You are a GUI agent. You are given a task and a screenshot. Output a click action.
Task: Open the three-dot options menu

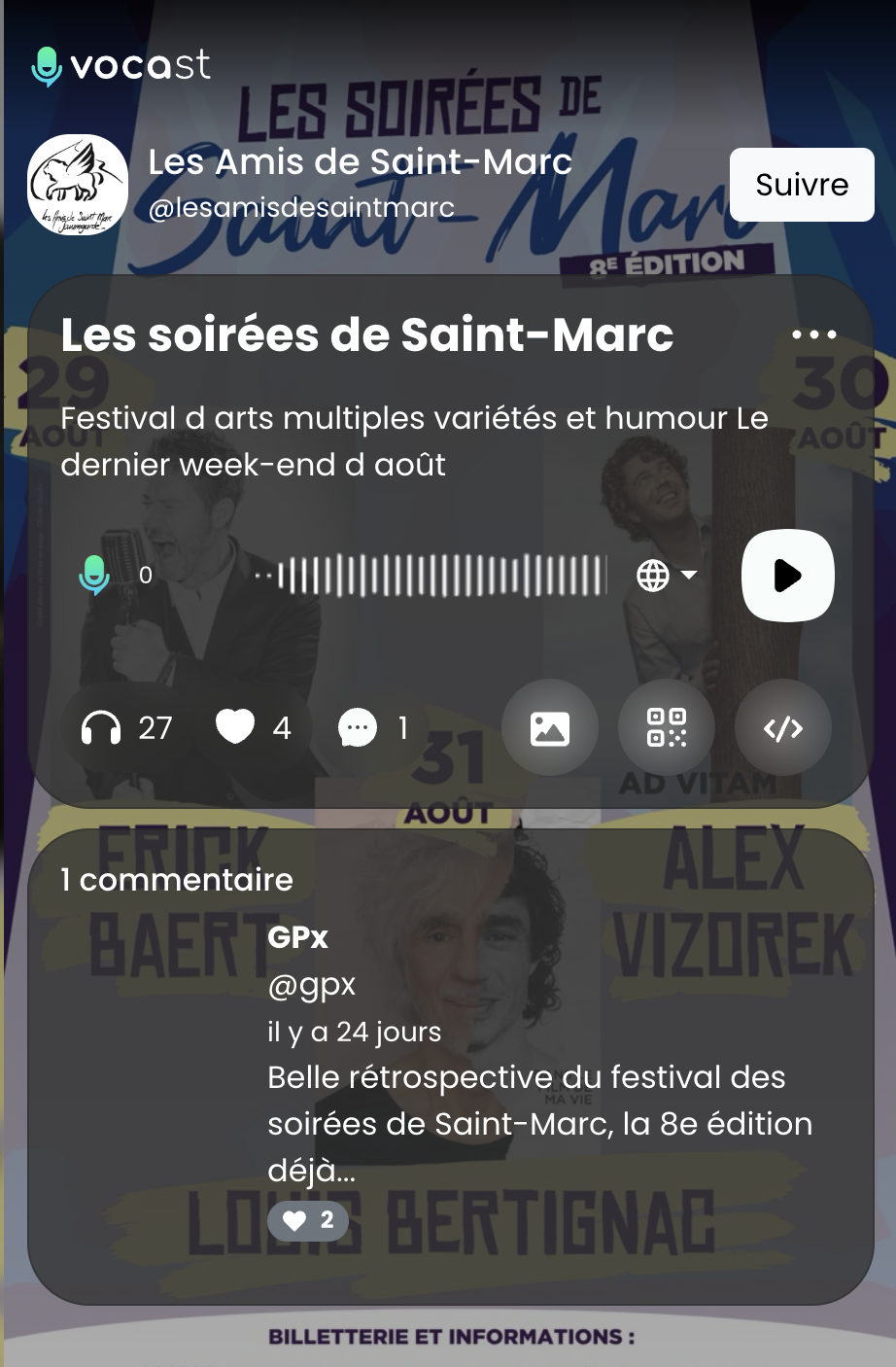point(813,335)
